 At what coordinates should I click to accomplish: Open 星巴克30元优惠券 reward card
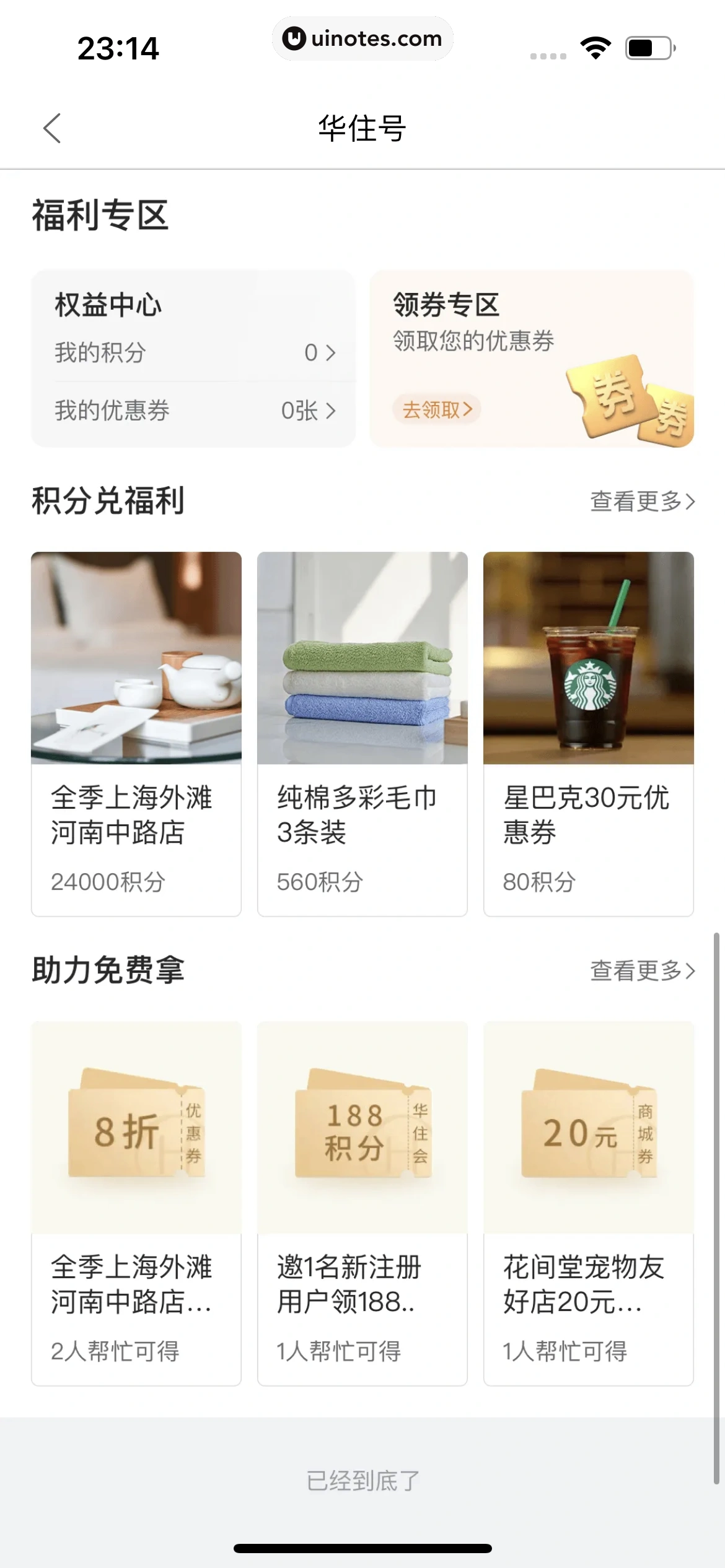pos(588,733)
